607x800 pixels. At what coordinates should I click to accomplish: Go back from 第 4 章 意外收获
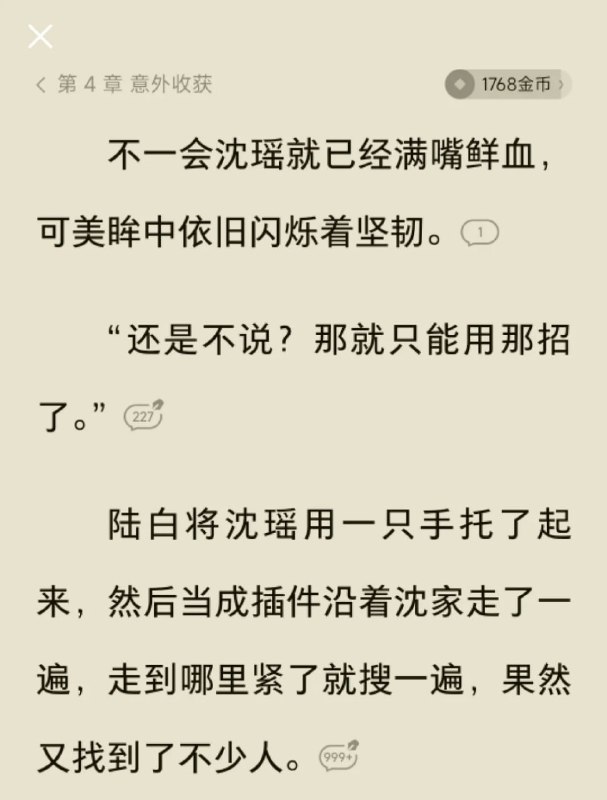[x=41, y=85]
